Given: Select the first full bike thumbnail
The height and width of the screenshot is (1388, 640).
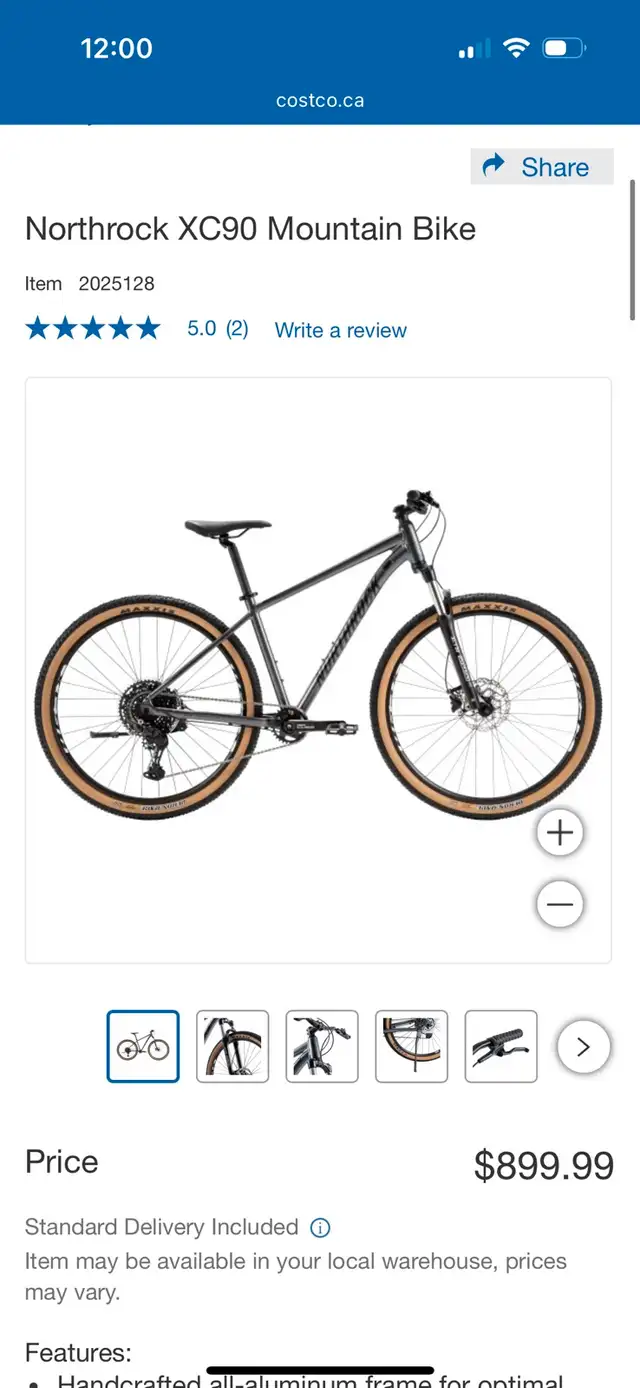Looking at the screenshot, I should [143, 1046].
